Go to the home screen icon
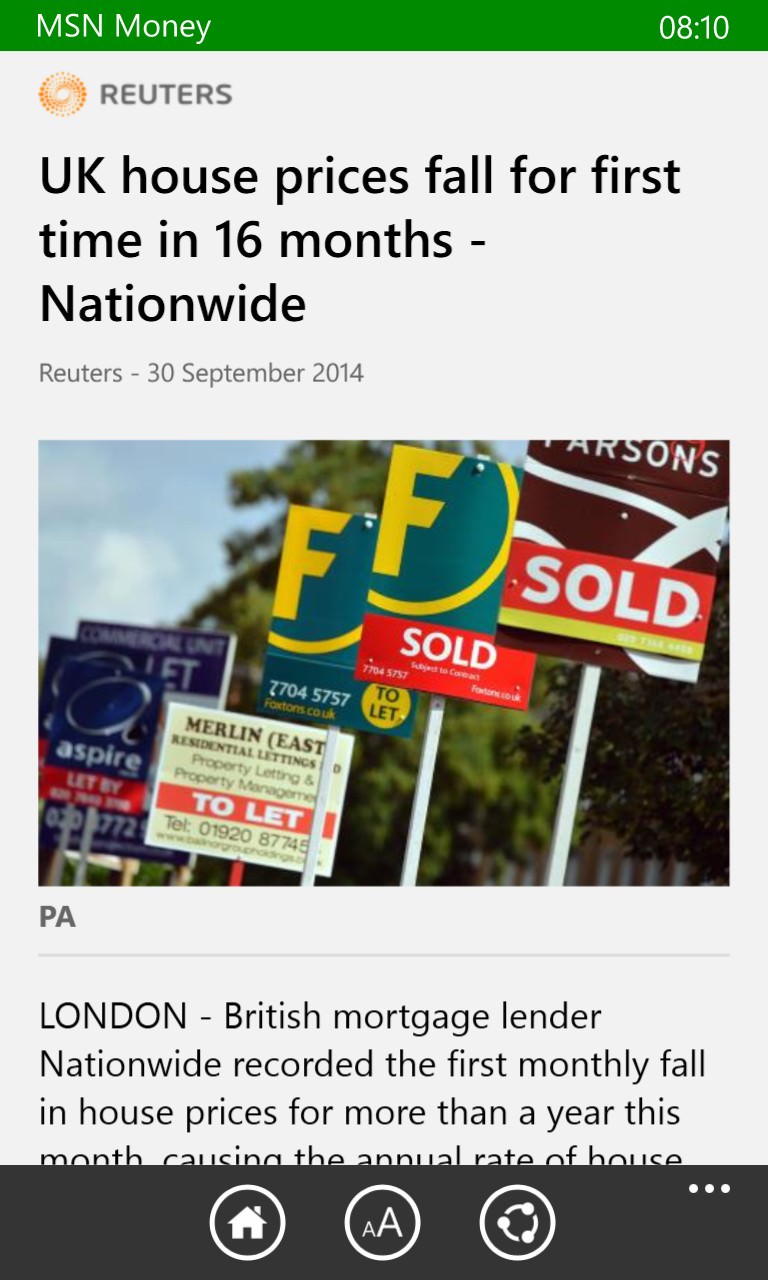Screen dimensions: 768x1280 click(x=247, y=1222)
